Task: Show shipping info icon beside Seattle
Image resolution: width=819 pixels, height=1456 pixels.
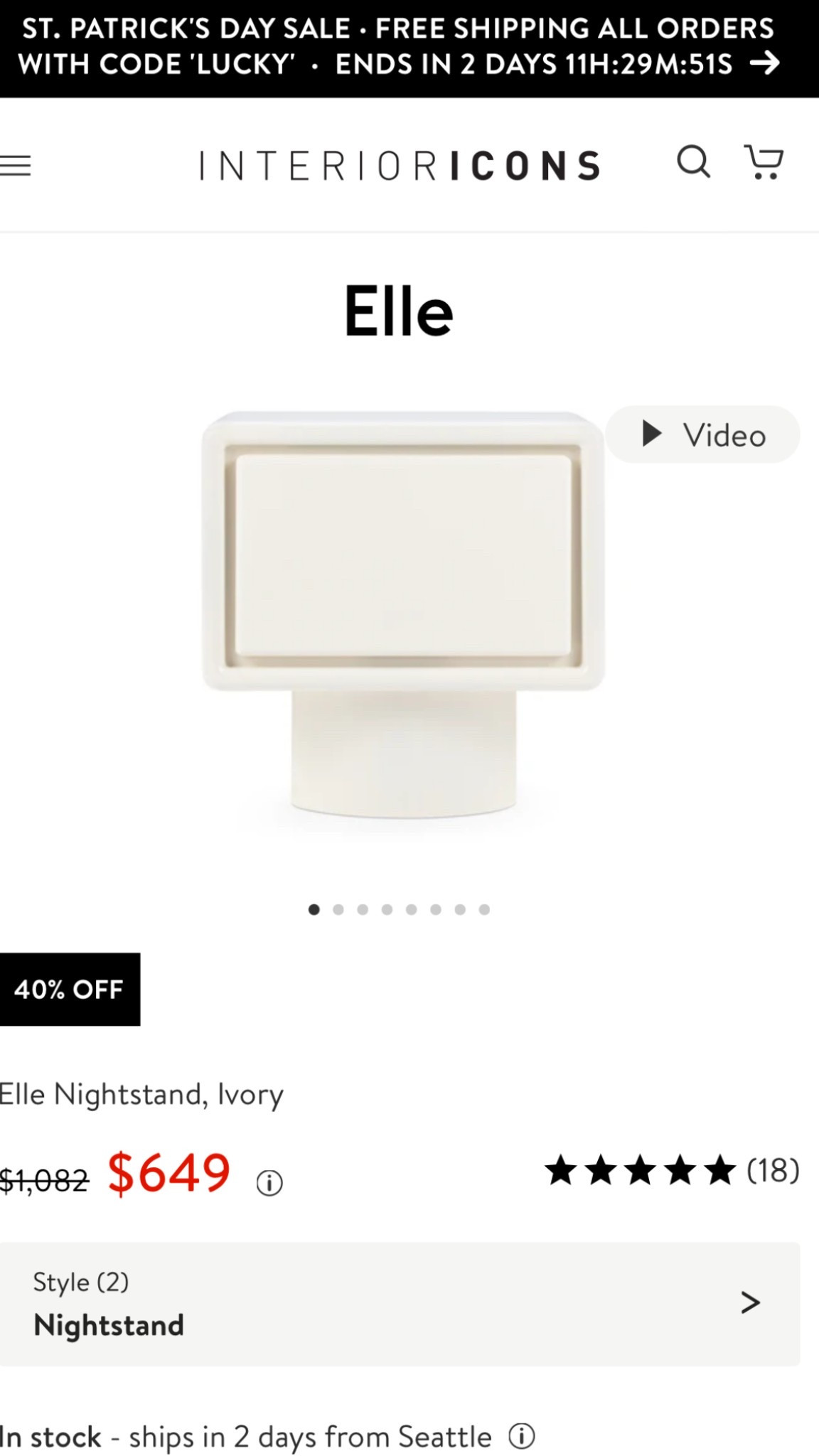Action: click(522, 1436)
